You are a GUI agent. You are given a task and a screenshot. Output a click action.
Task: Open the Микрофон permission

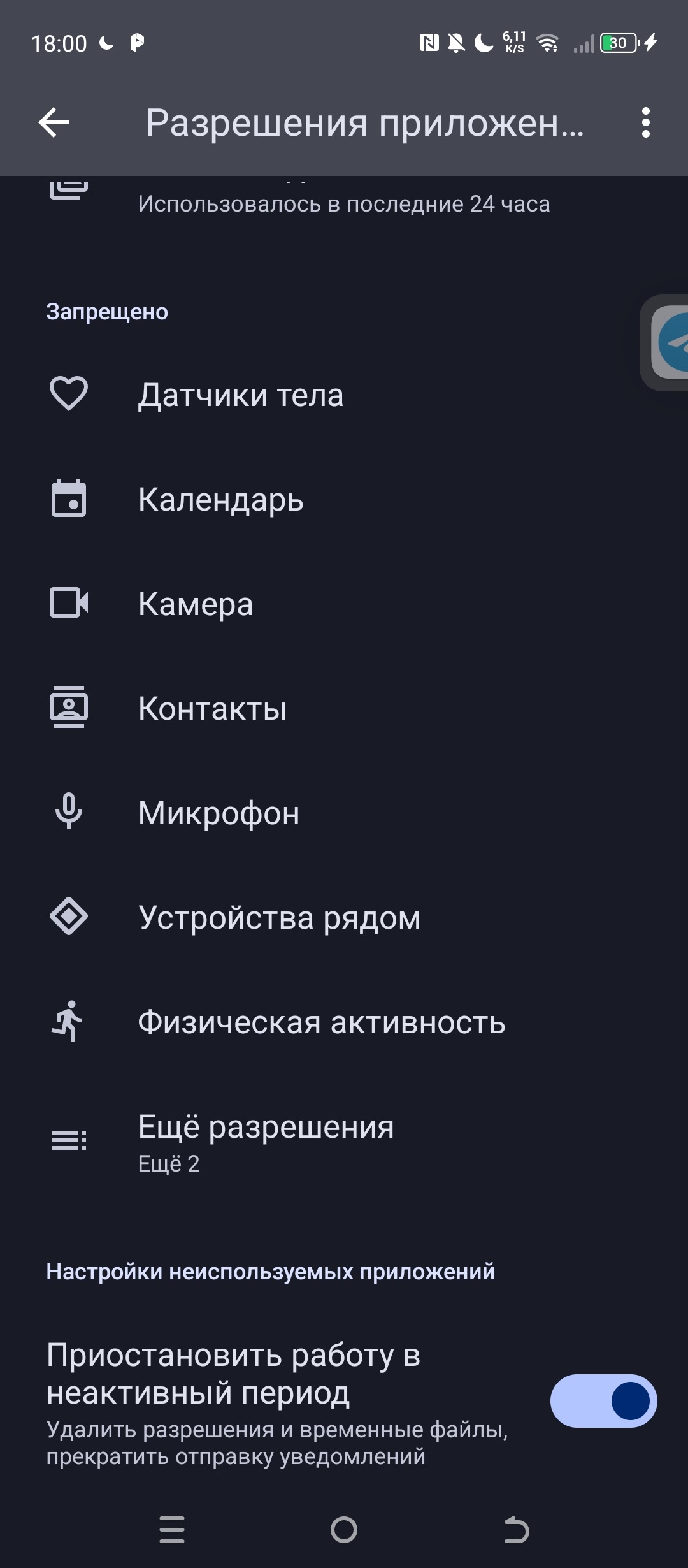tap(219, 813)
